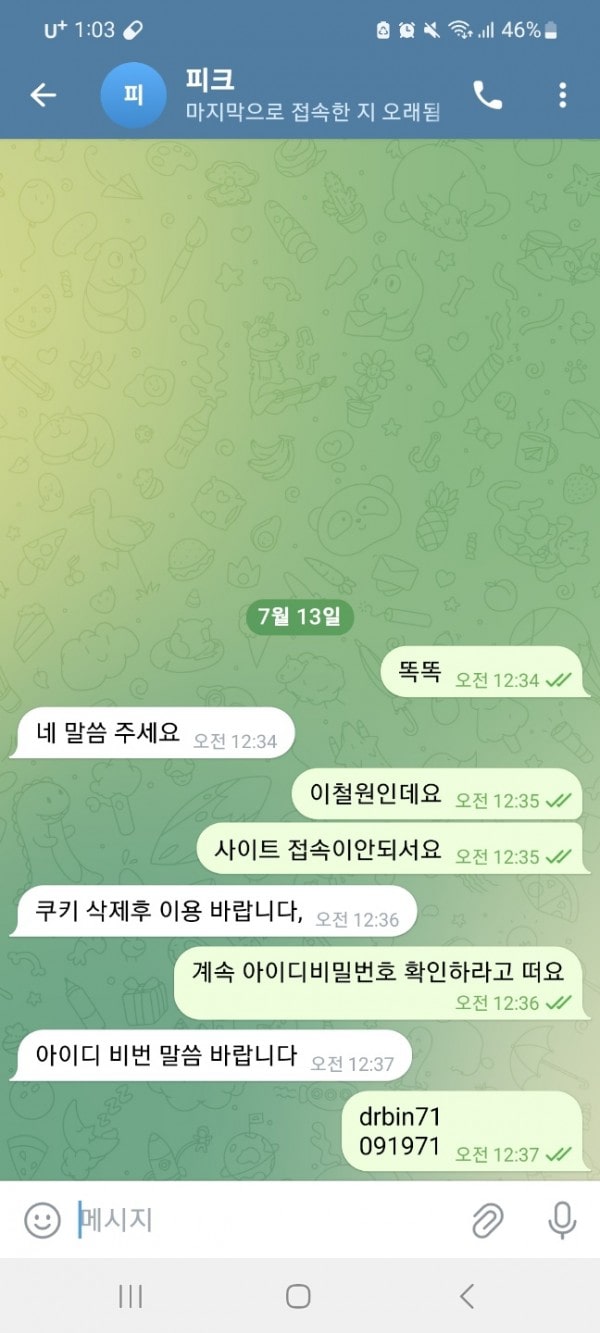
Task: Record a voice message with microphone
Action: (x=562, y=1219)
